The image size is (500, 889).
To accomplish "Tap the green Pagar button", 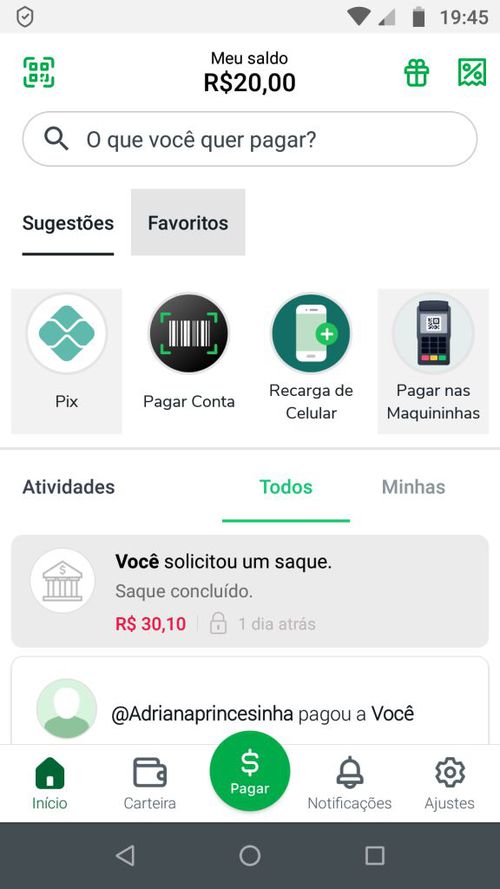I will point(250,771).
